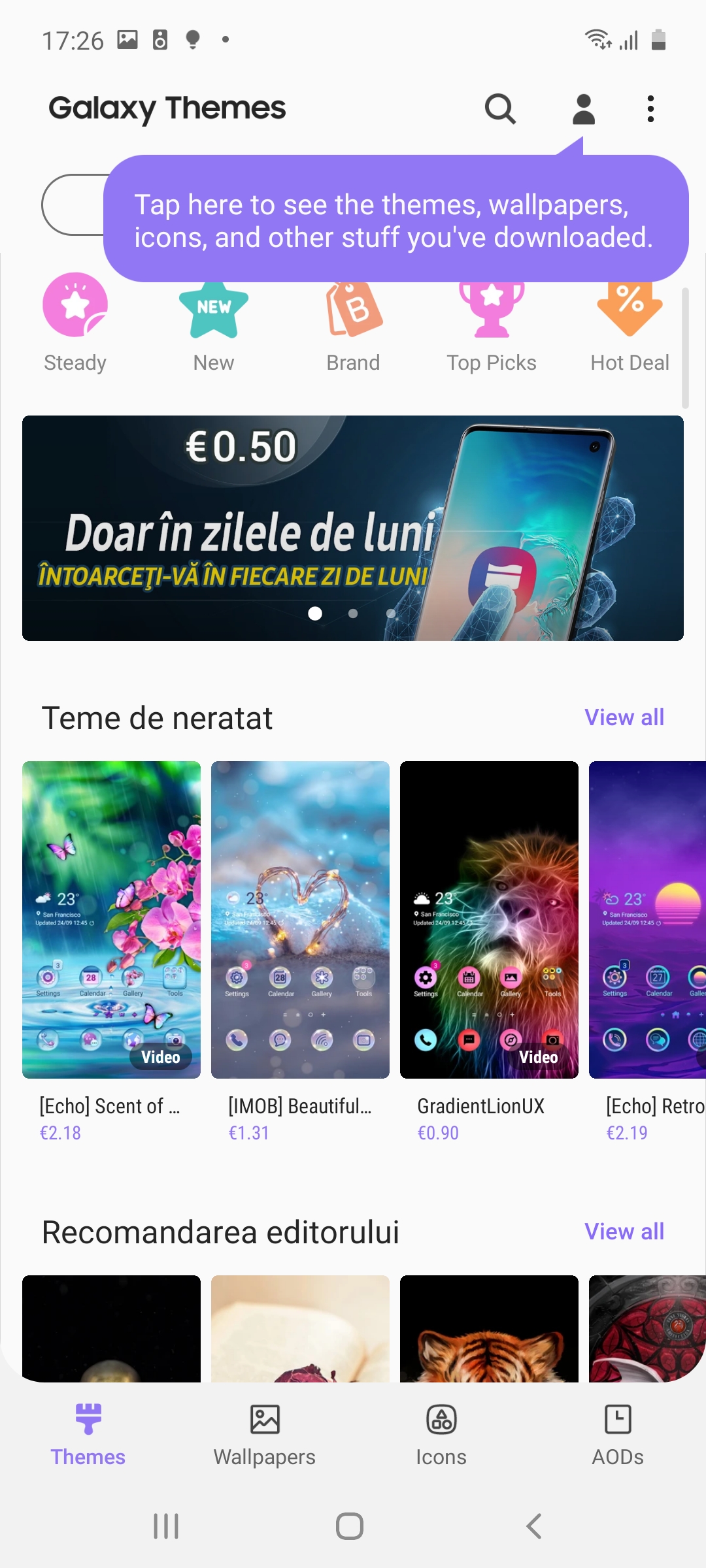Open the [Echo] Scent of theme
This screenshot has width=706, height=1568.
(111, 952)
